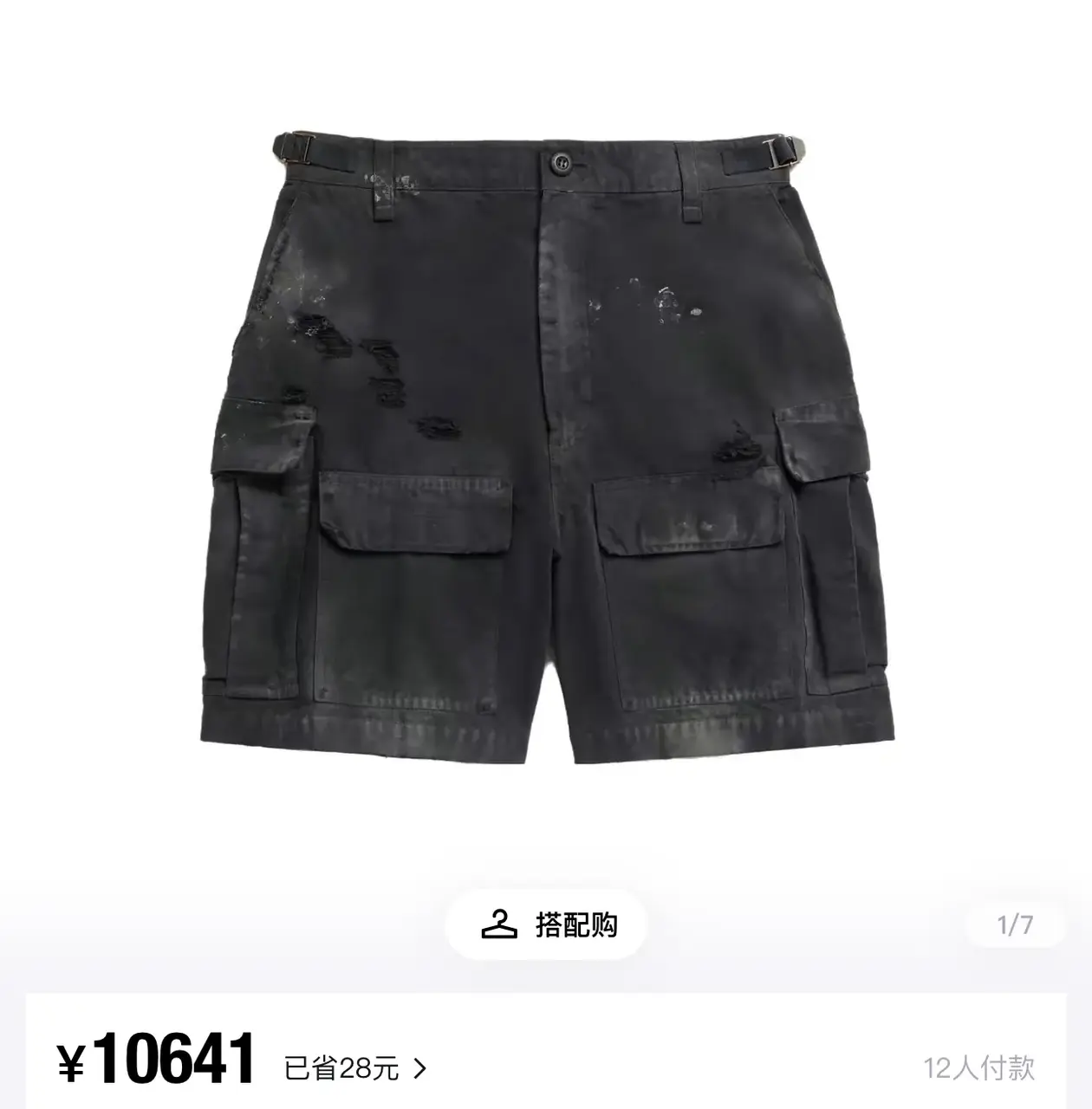Expand the 已省28元 savings details

tap(355, 1069)
